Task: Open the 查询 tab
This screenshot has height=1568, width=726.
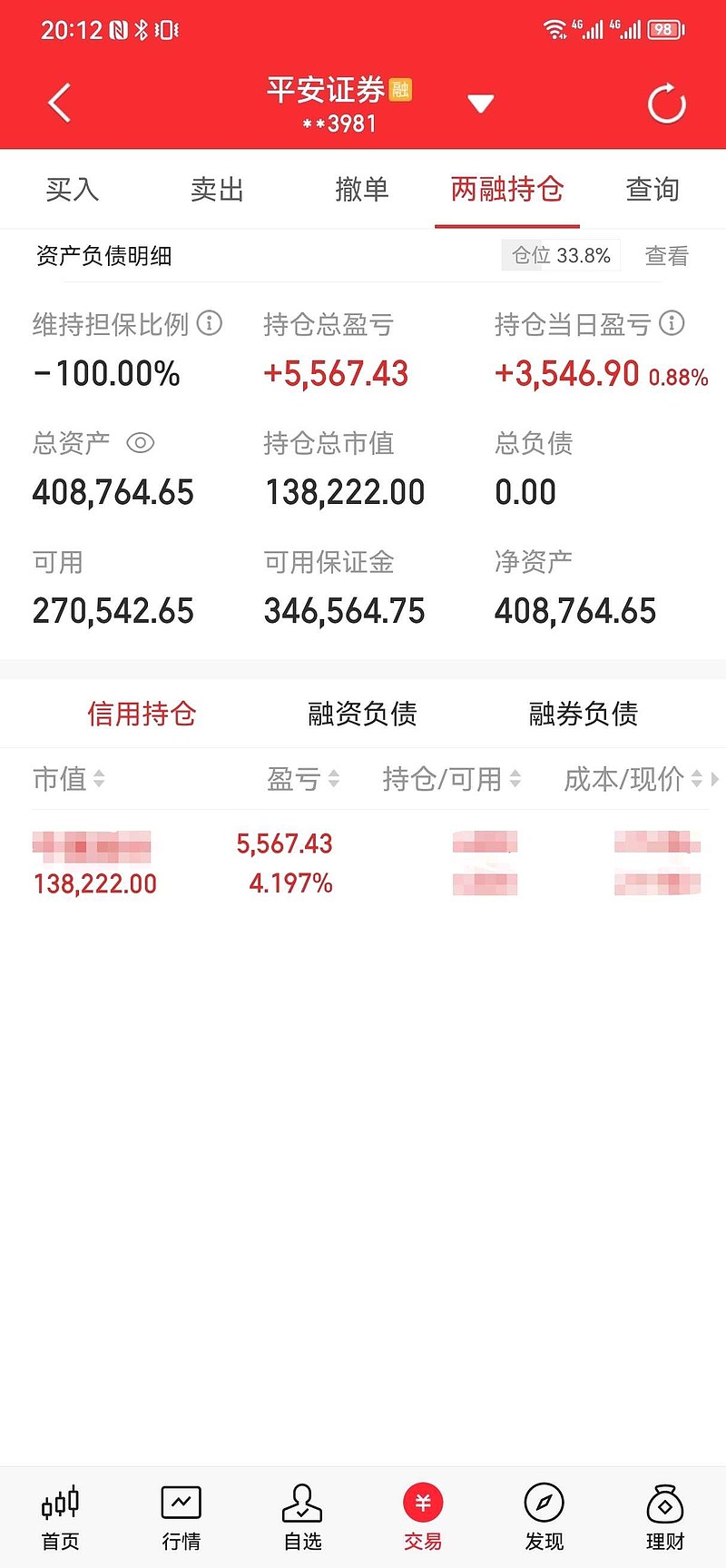Action: coord(652,189)
